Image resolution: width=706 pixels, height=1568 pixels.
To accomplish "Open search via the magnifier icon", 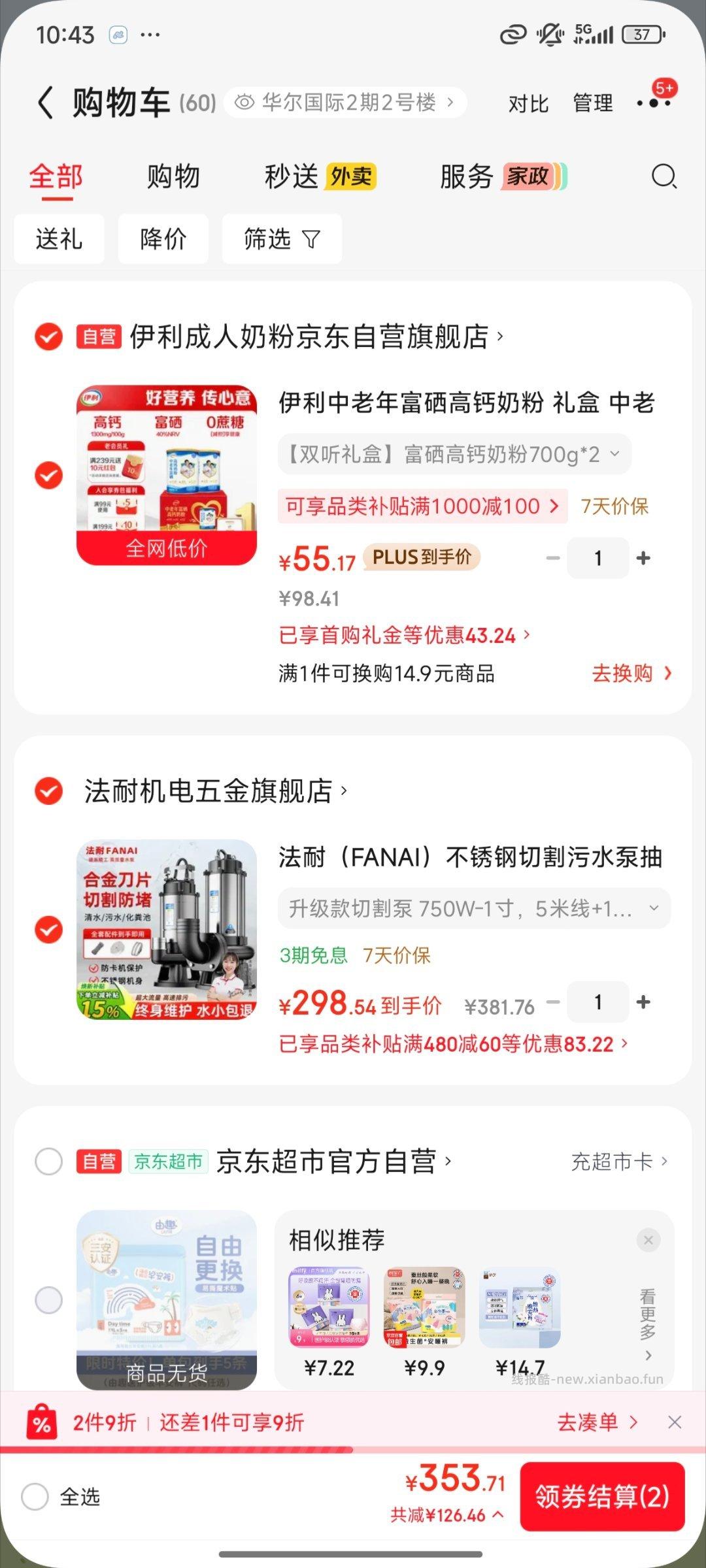I will click(x=665, y=176).
